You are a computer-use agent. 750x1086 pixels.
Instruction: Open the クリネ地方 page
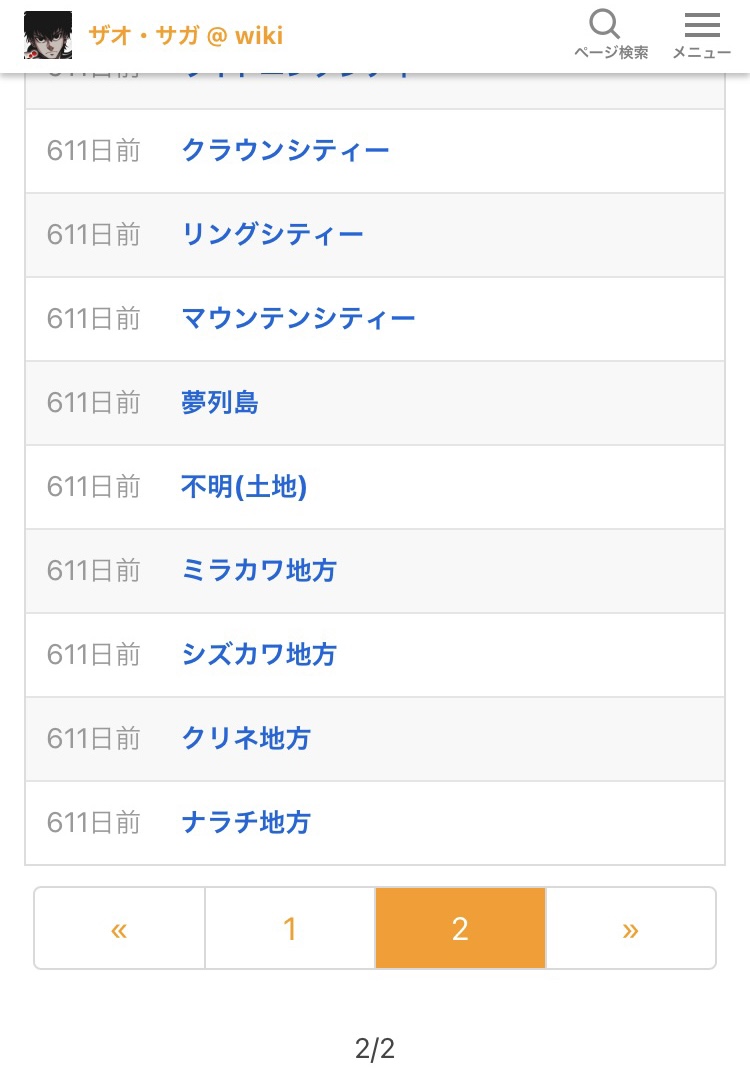pos(246,739)
